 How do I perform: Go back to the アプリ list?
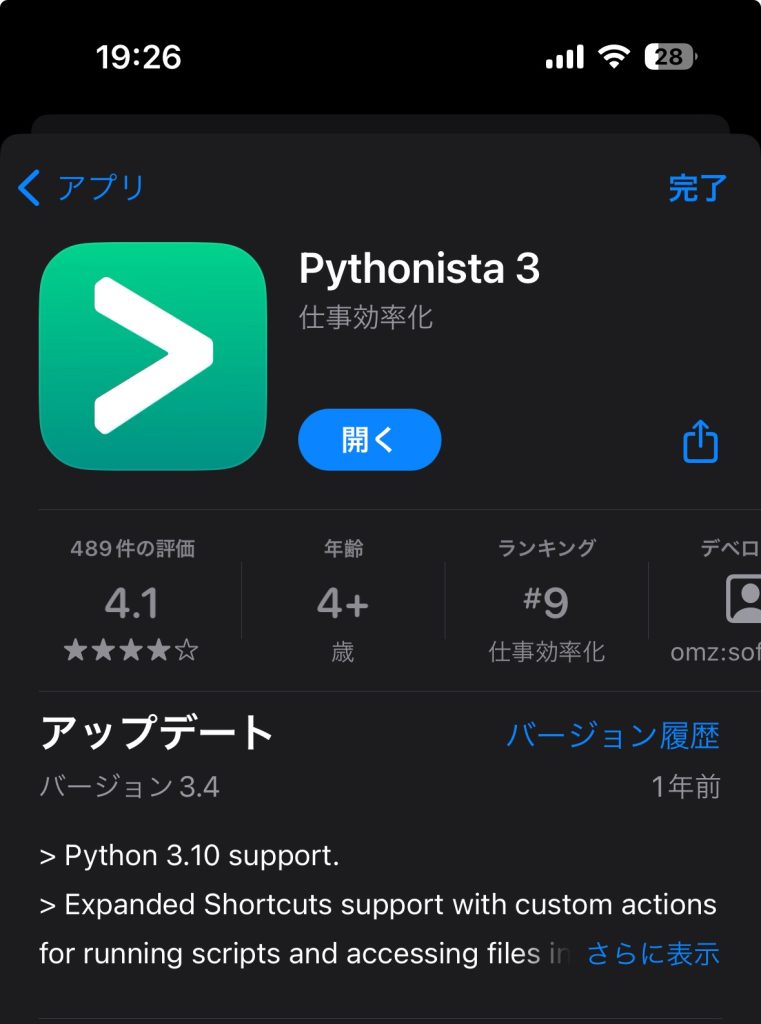(82, 188)
